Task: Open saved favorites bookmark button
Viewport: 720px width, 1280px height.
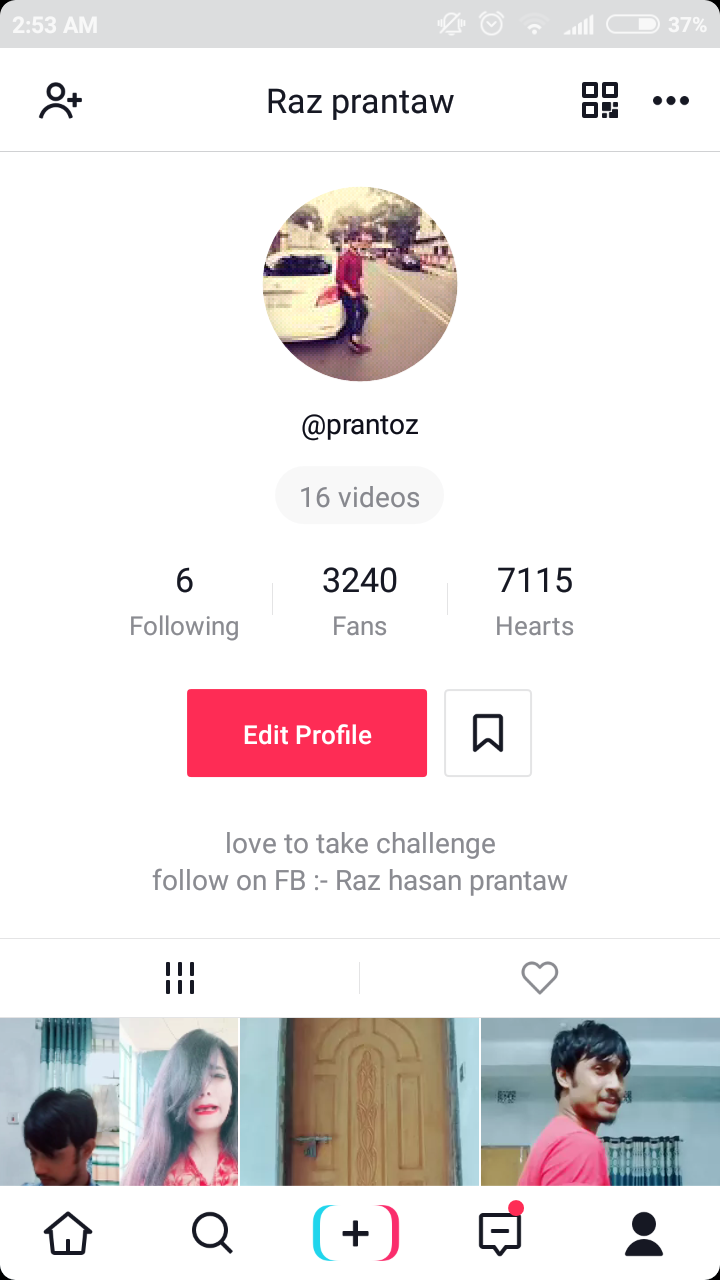Action: [488, 733]
